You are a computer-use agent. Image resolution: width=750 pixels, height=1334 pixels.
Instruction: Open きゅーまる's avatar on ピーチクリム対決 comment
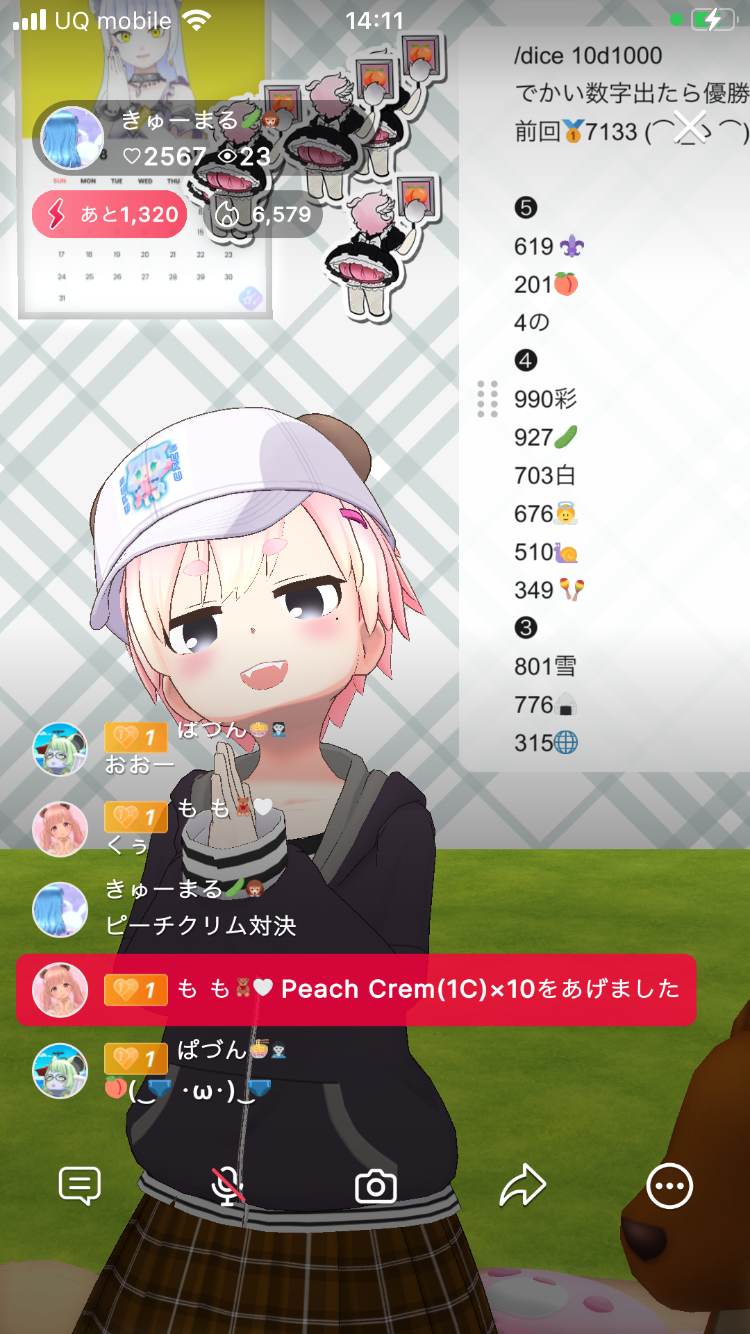[61, 909]
